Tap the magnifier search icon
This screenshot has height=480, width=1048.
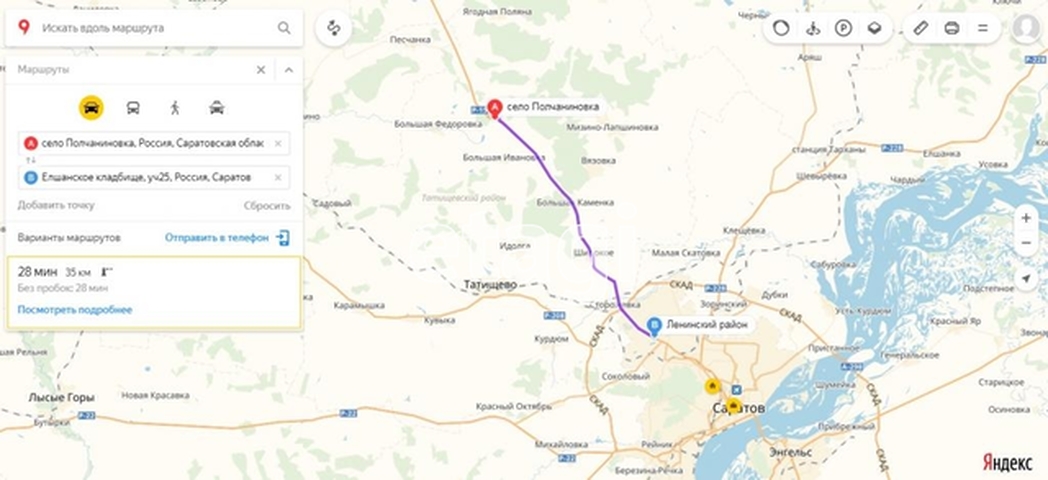[285, 28]
